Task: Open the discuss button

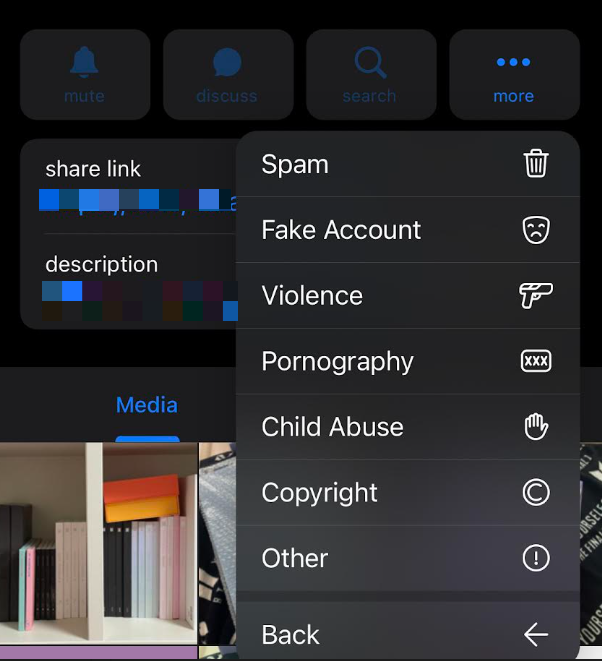Action: pyautogui.click(x=228, y=74)
